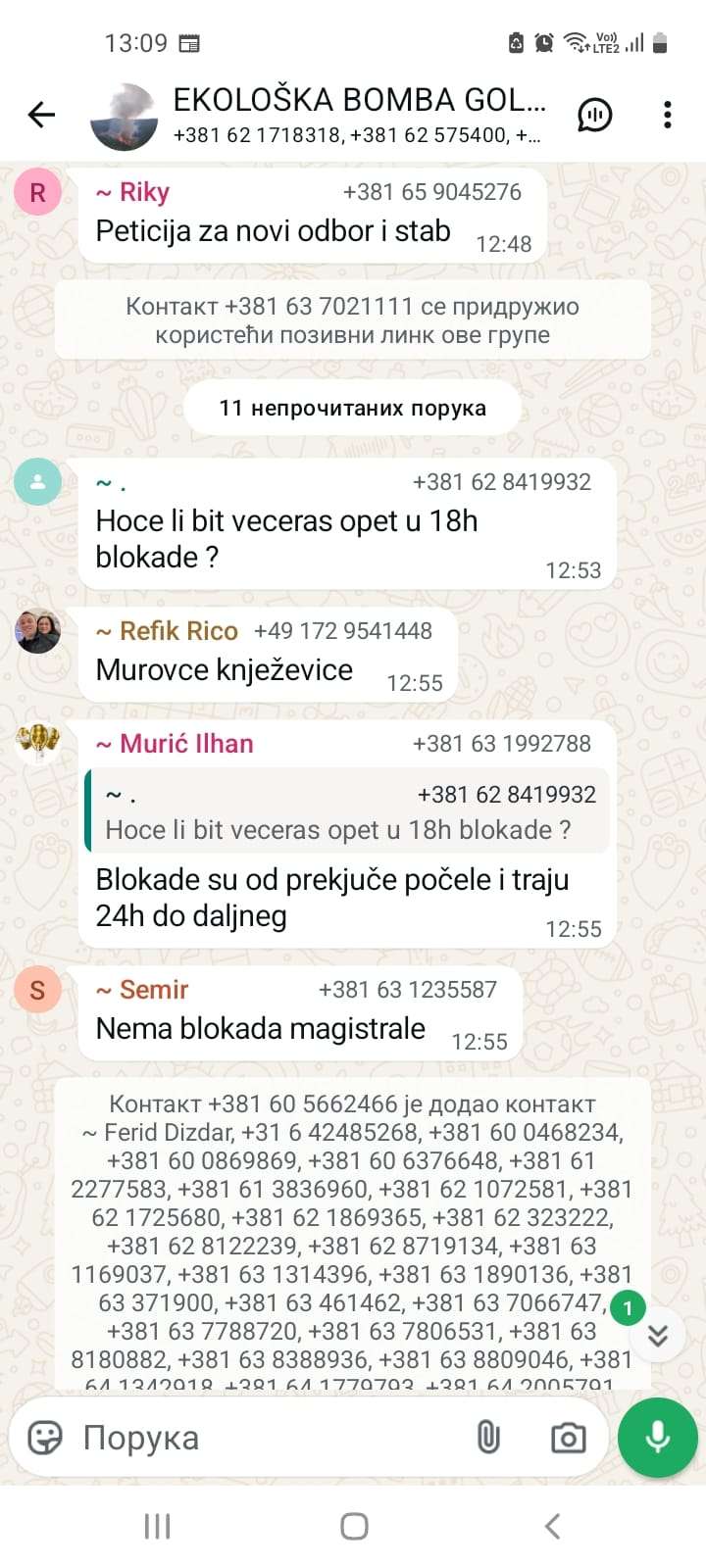Tap the system home button
Image resolution: width=706 pixels, height=1568 pixels.
click(x=354, y=1526)
